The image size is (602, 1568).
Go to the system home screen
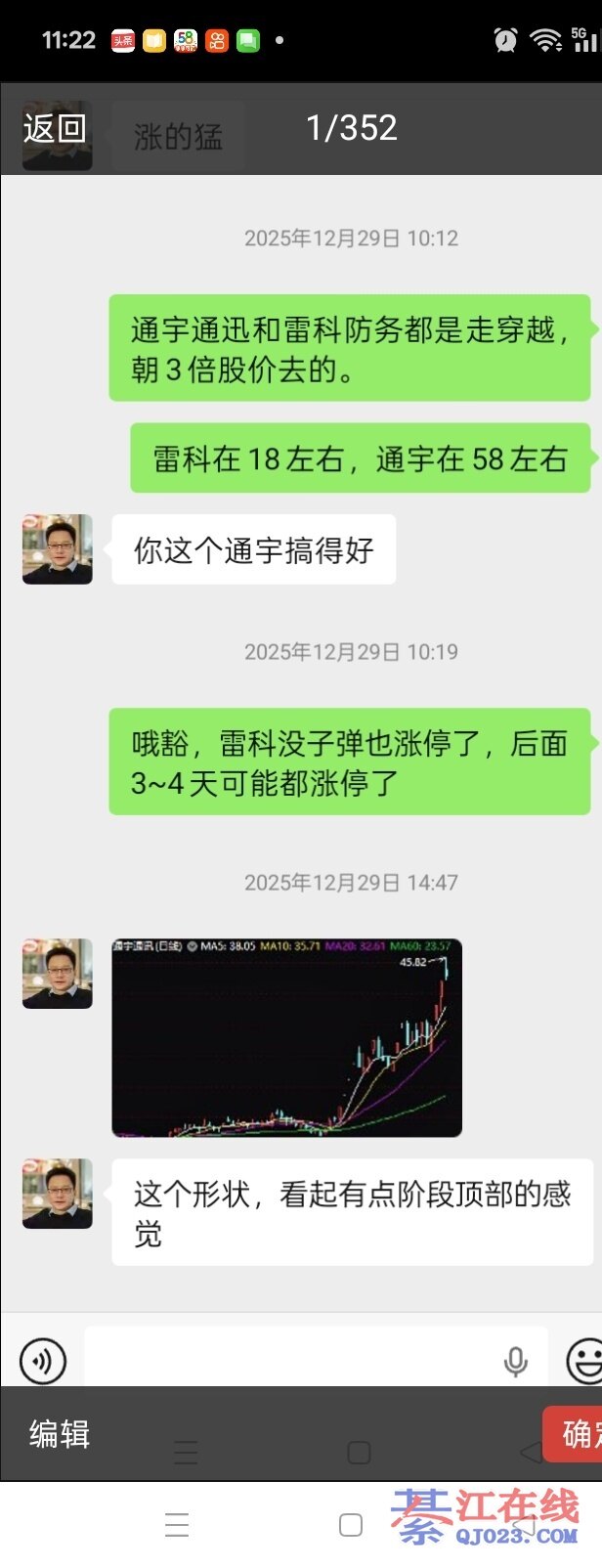point(351,1525)
